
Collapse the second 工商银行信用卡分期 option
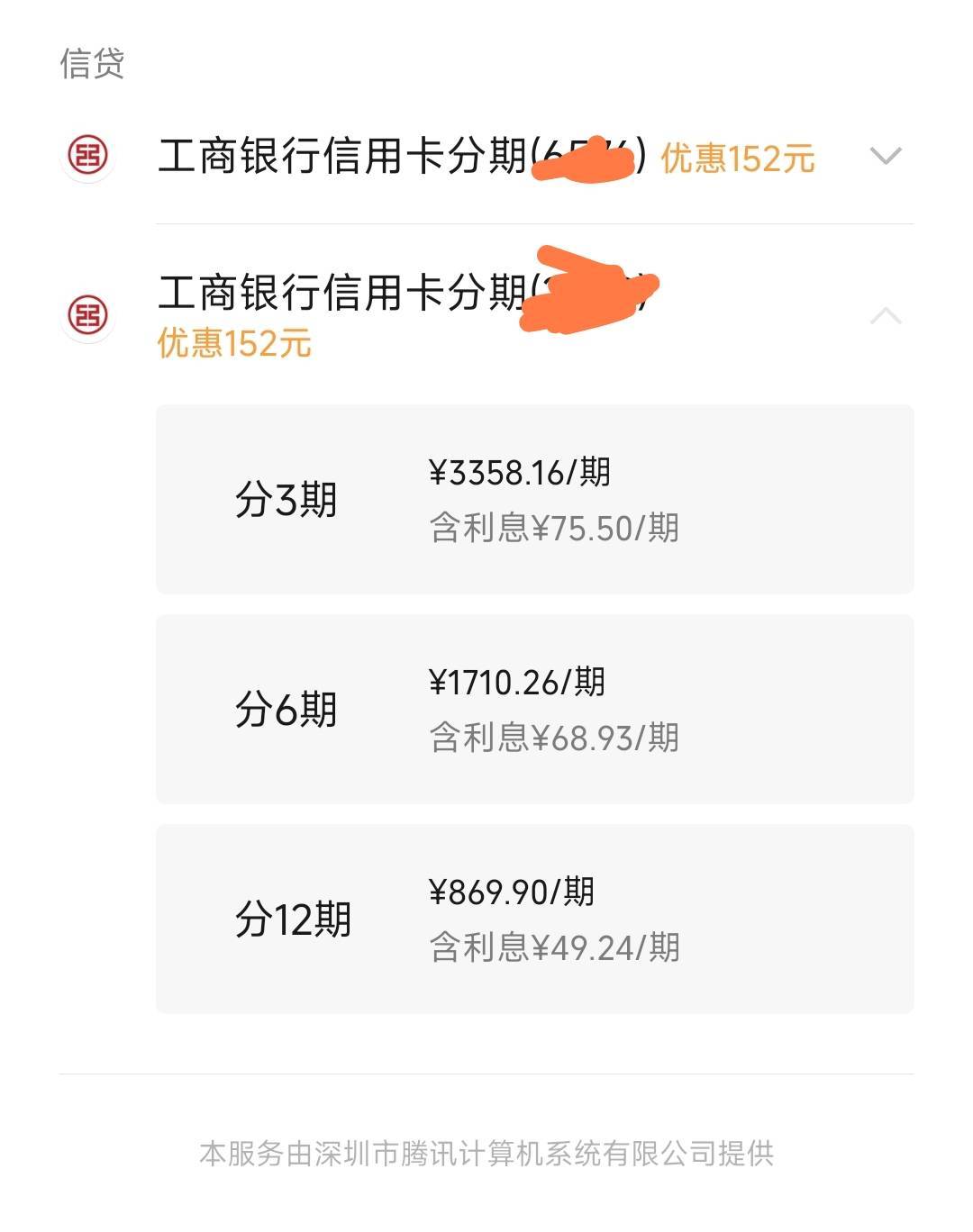click(x=886, y=315)
